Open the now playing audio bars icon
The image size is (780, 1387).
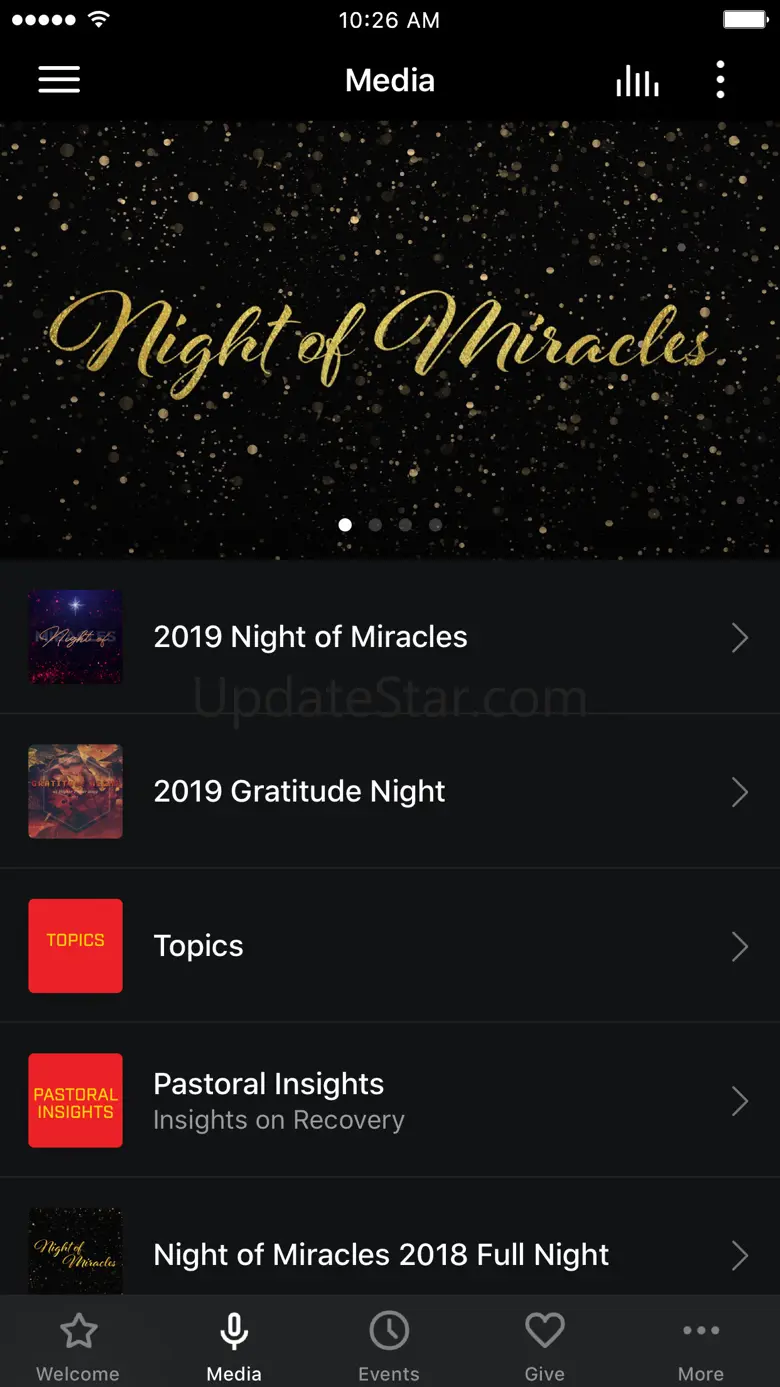(x=637, y=80)
